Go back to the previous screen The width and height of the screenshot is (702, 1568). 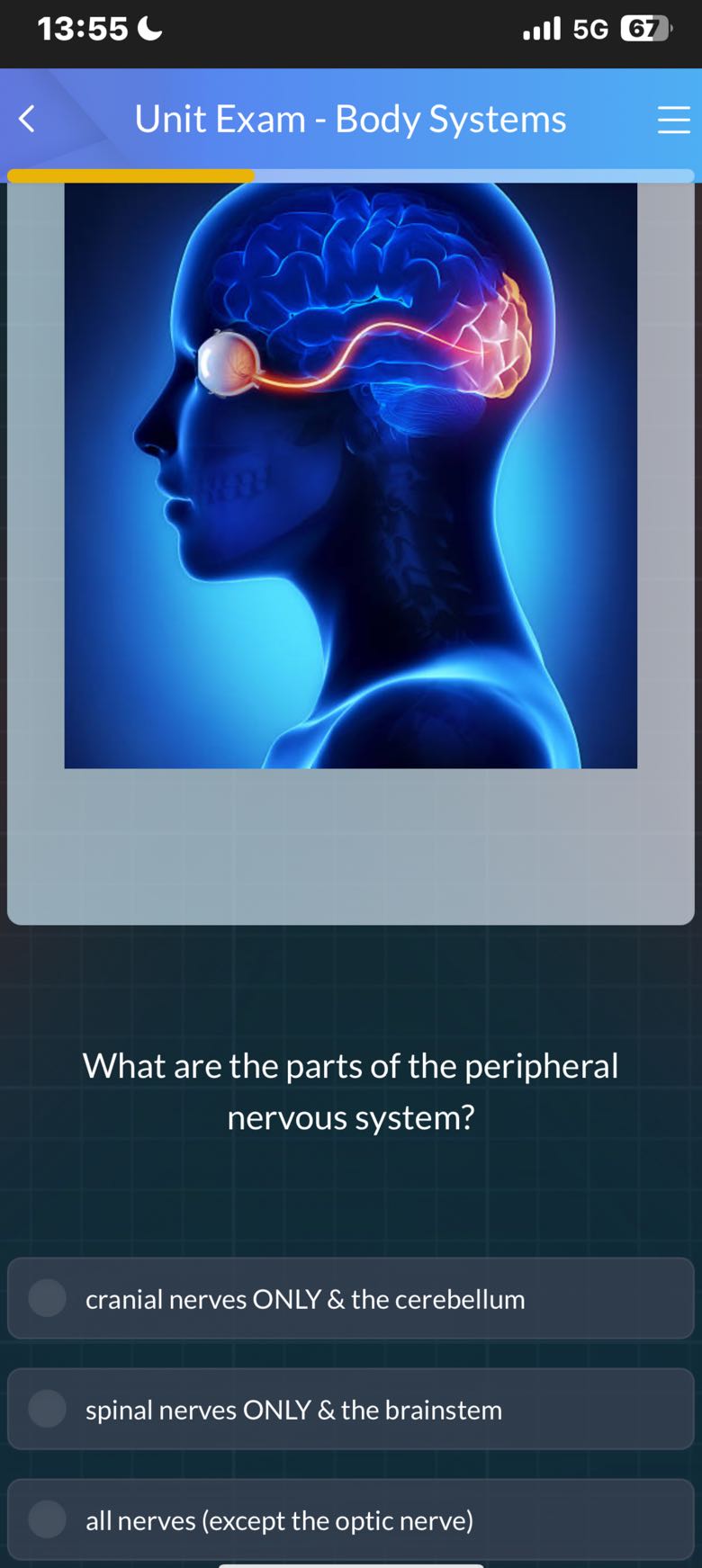point(26,118)
